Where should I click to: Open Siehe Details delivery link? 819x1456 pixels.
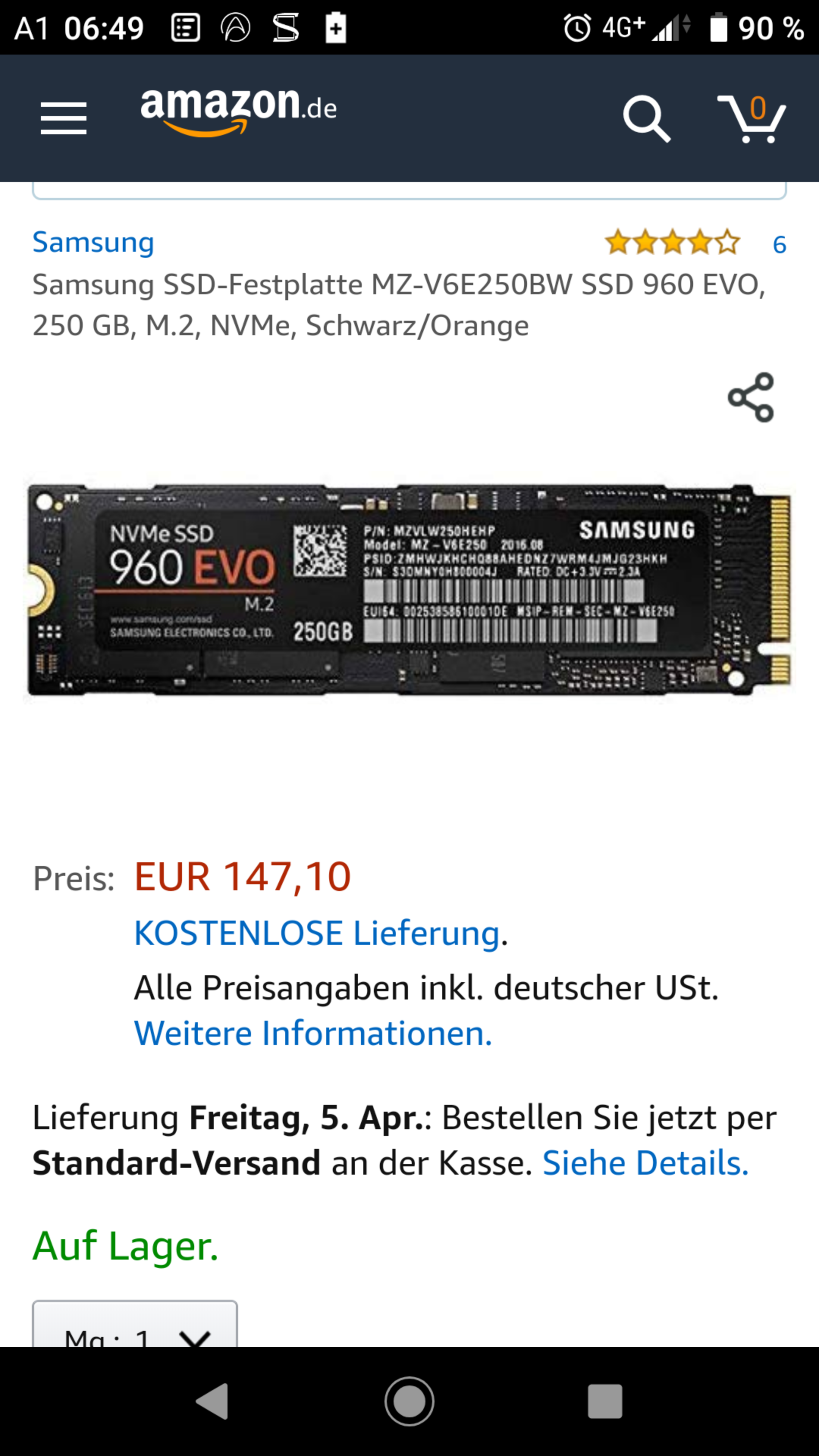tap(645, 1163)
